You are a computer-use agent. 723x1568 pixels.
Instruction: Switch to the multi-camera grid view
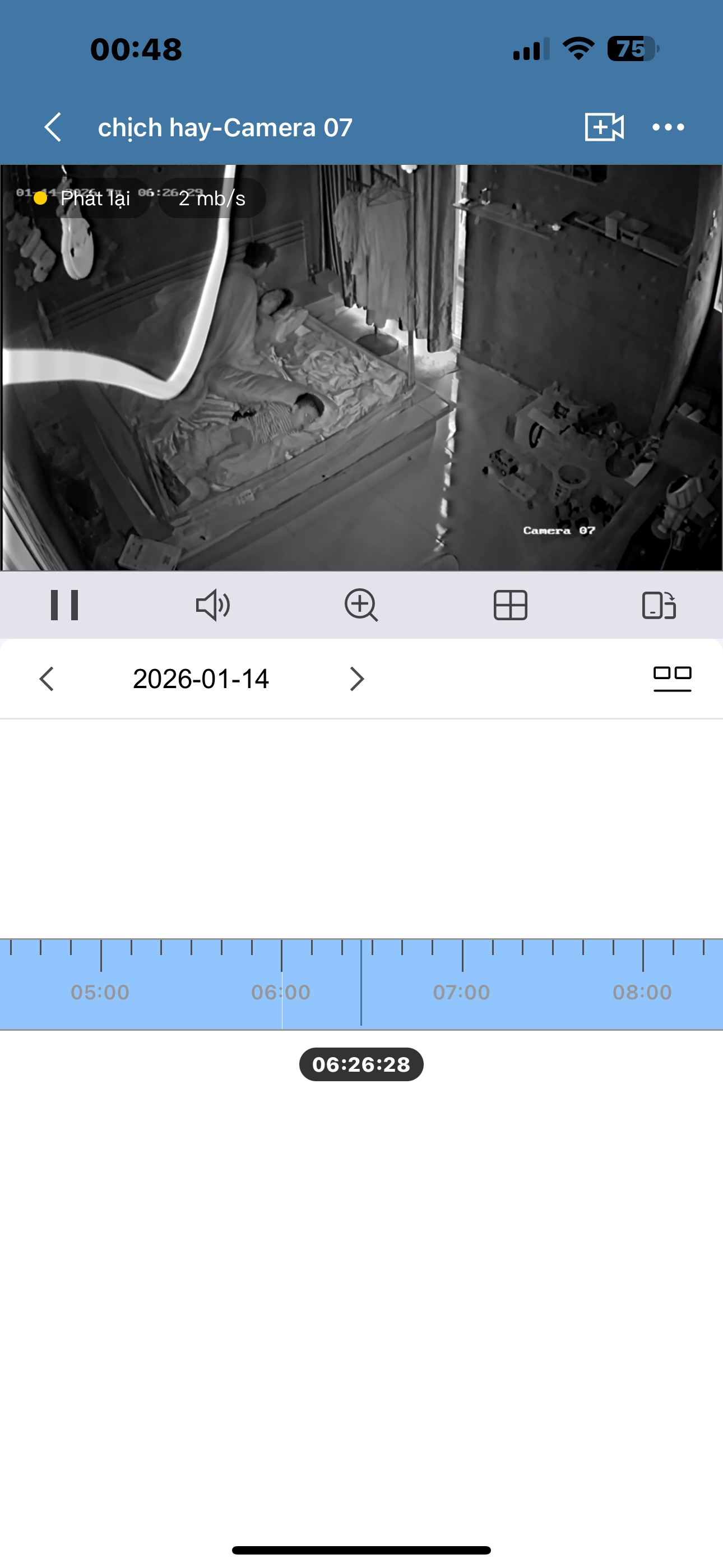tap(510, 605)
